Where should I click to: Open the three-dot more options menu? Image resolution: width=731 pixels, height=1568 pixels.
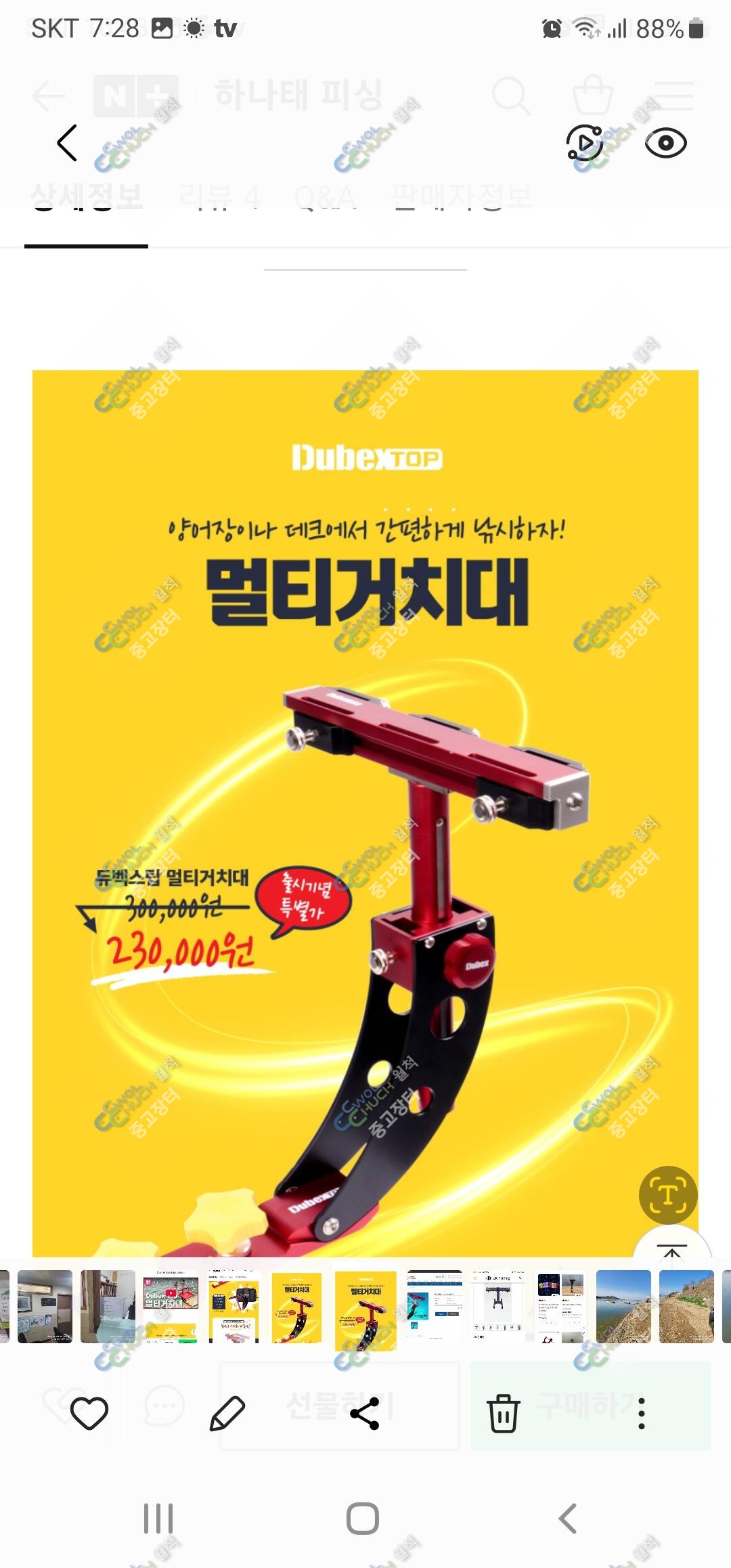point(641,1413)
